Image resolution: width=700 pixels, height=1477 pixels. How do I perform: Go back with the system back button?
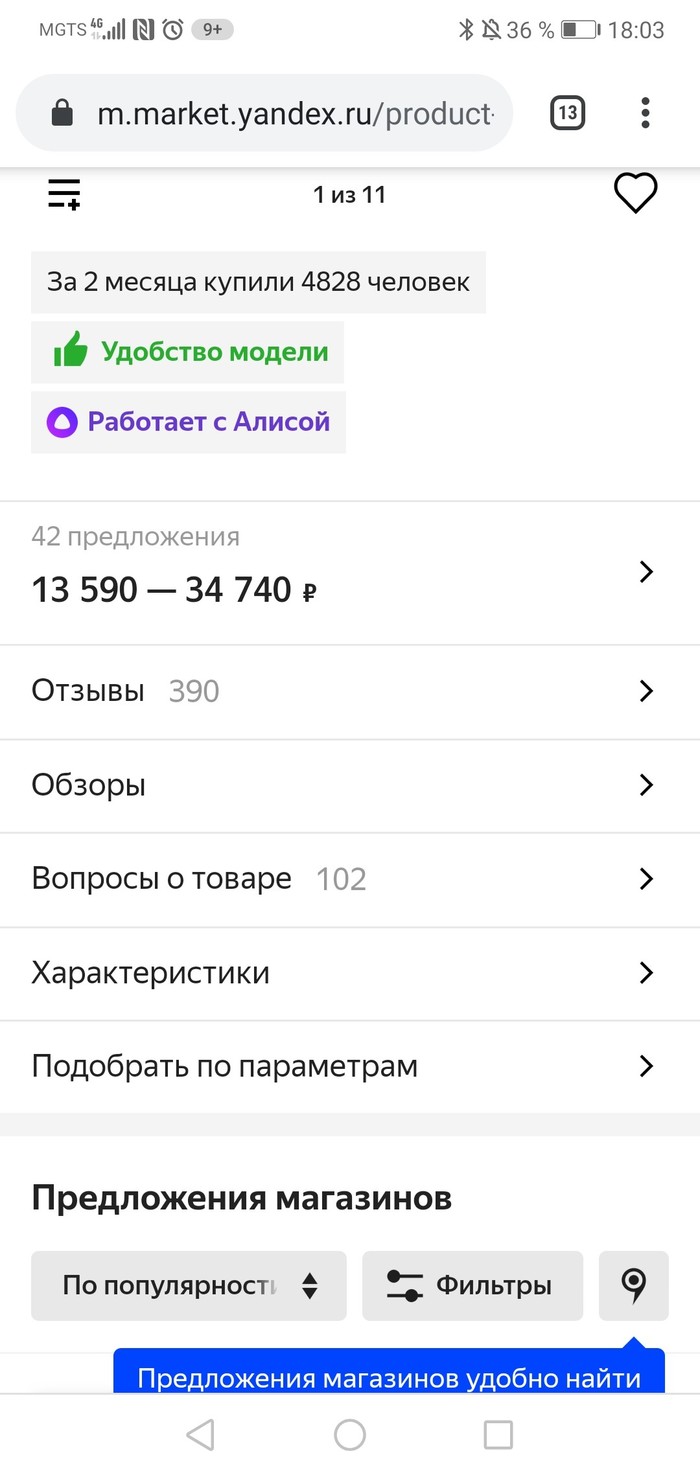pos(200,1434)
